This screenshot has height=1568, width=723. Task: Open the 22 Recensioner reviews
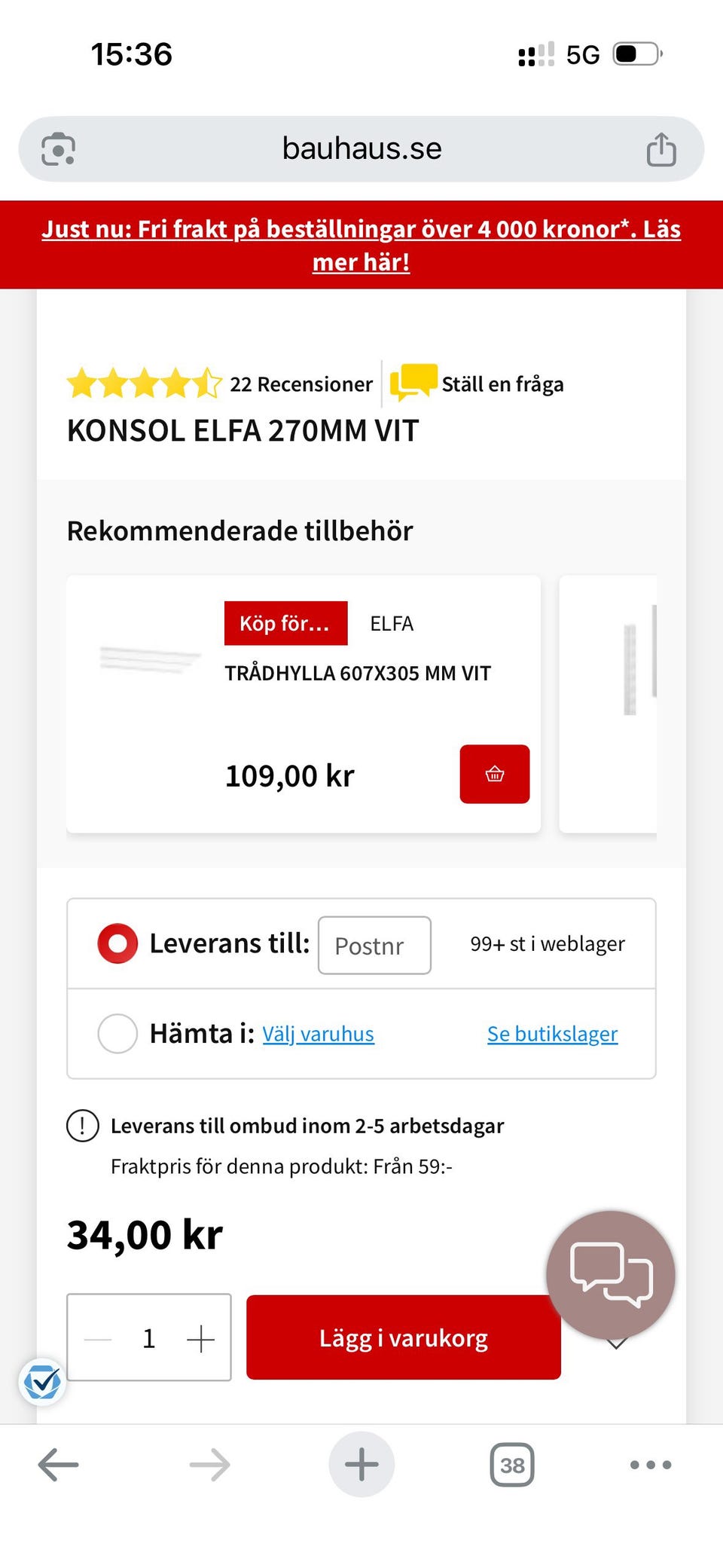tap(300, 384)
